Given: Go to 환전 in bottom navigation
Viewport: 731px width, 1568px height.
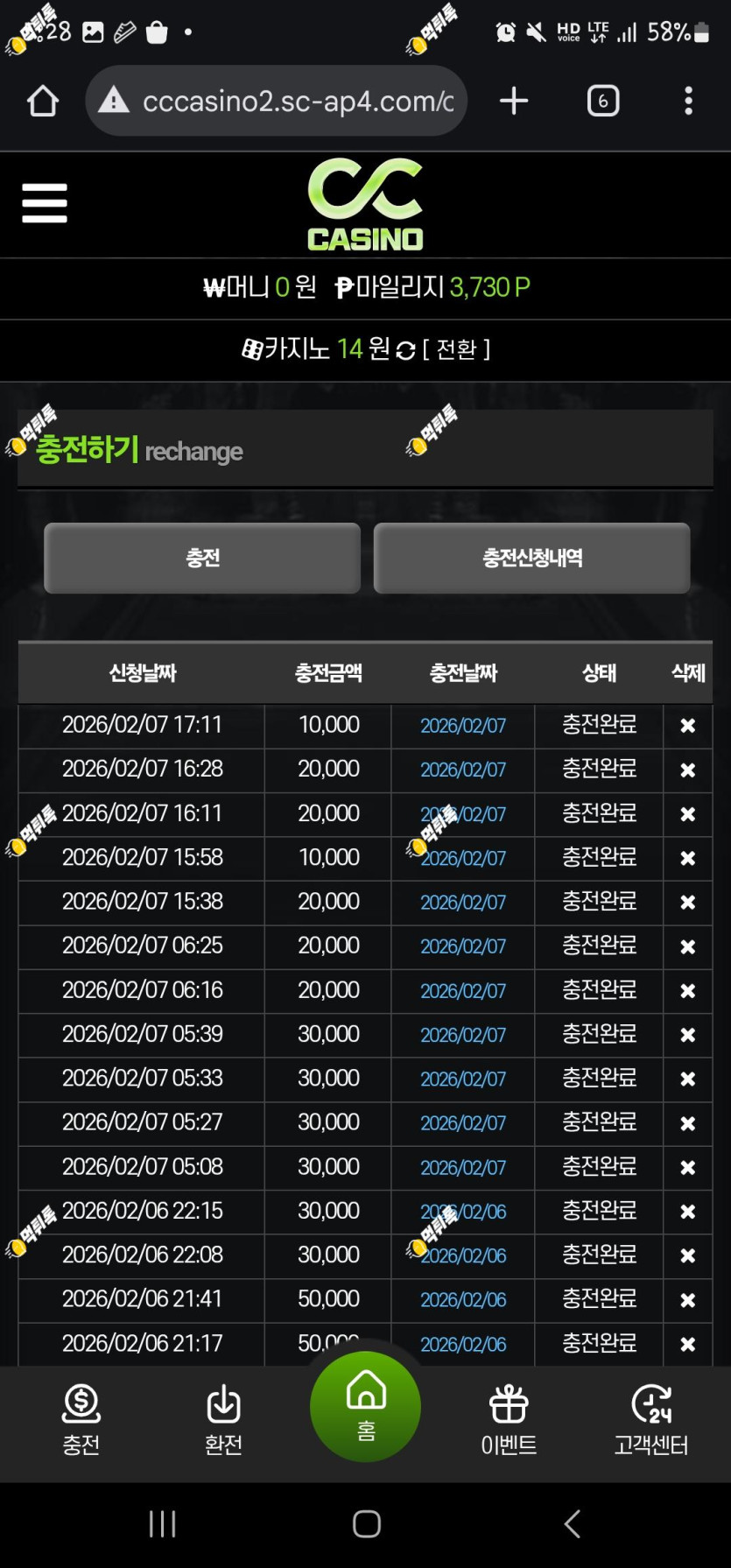Looking at the screenshot, I should [x=223, y=1420].
